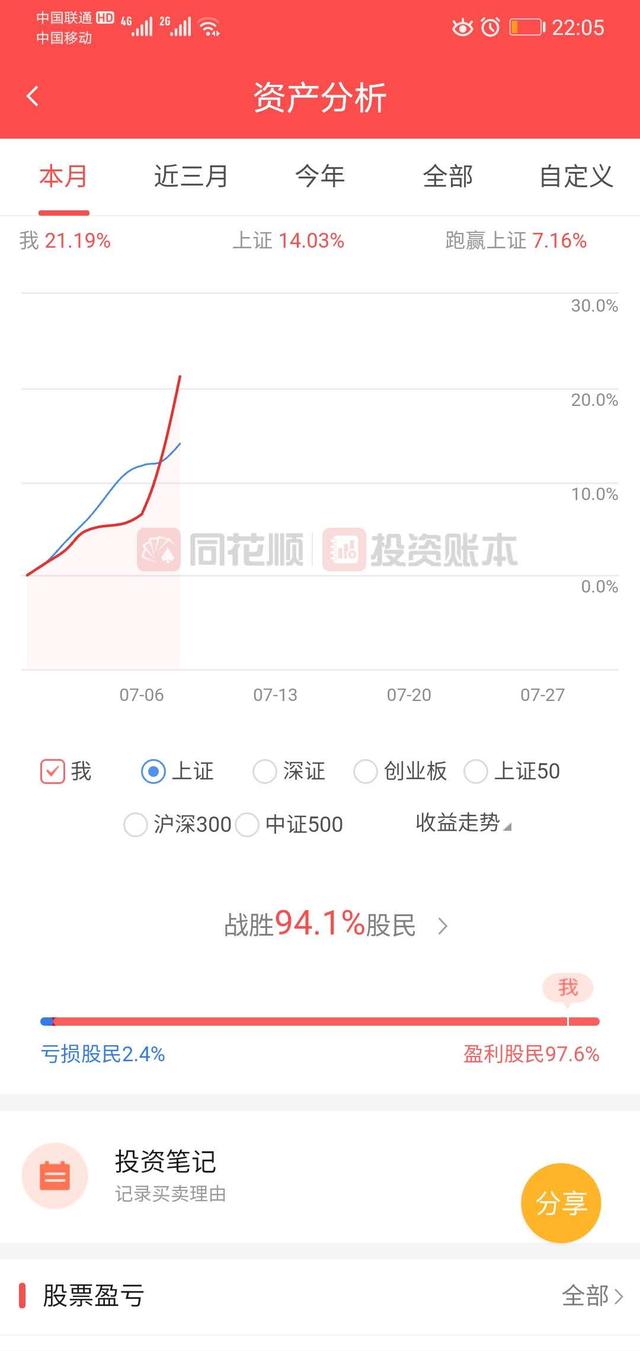Switch to the 本月 tab

point(64,177)
